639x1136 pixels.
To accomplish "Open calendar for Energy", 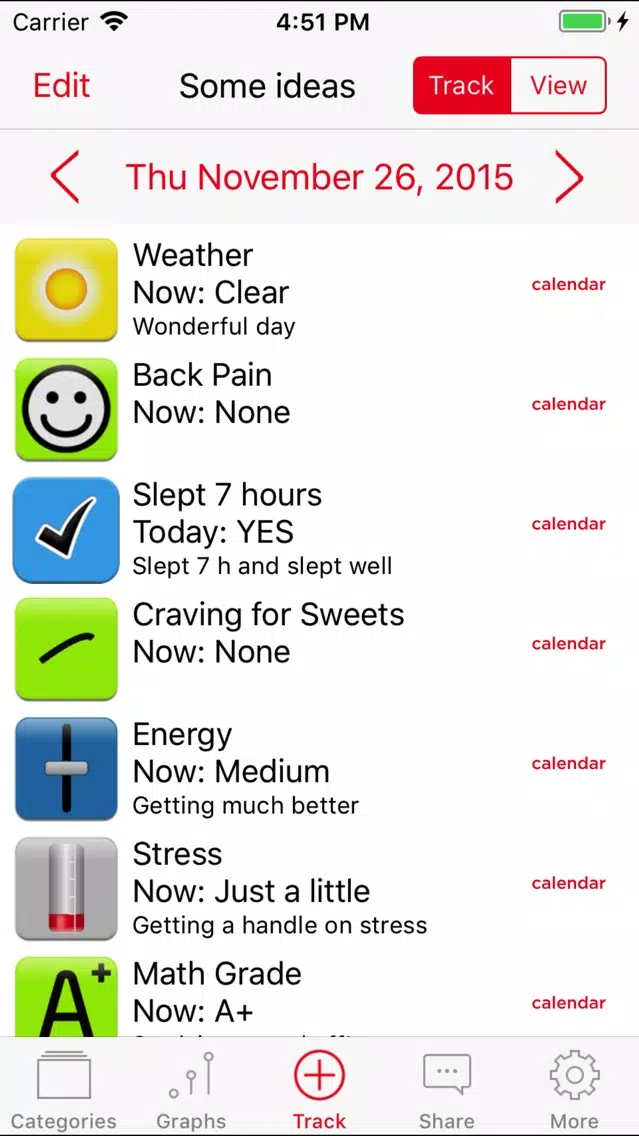I will tap(569, 764).
